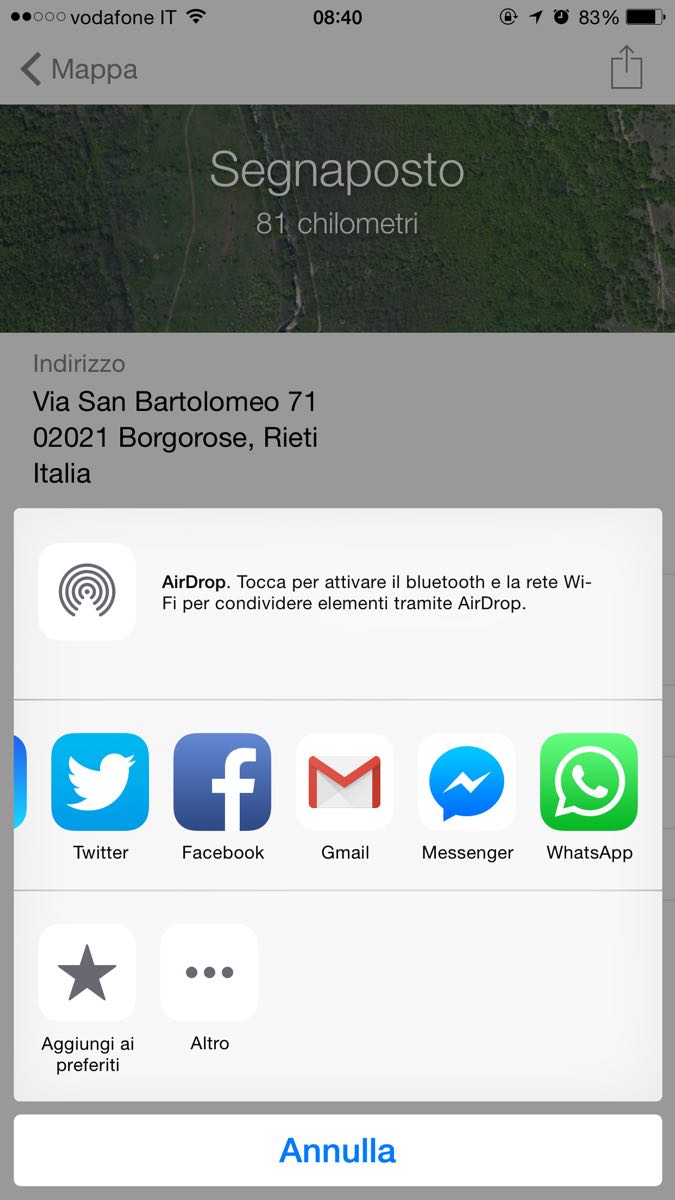
Task: Open Altro for more actions
Action: coord(209,972)
